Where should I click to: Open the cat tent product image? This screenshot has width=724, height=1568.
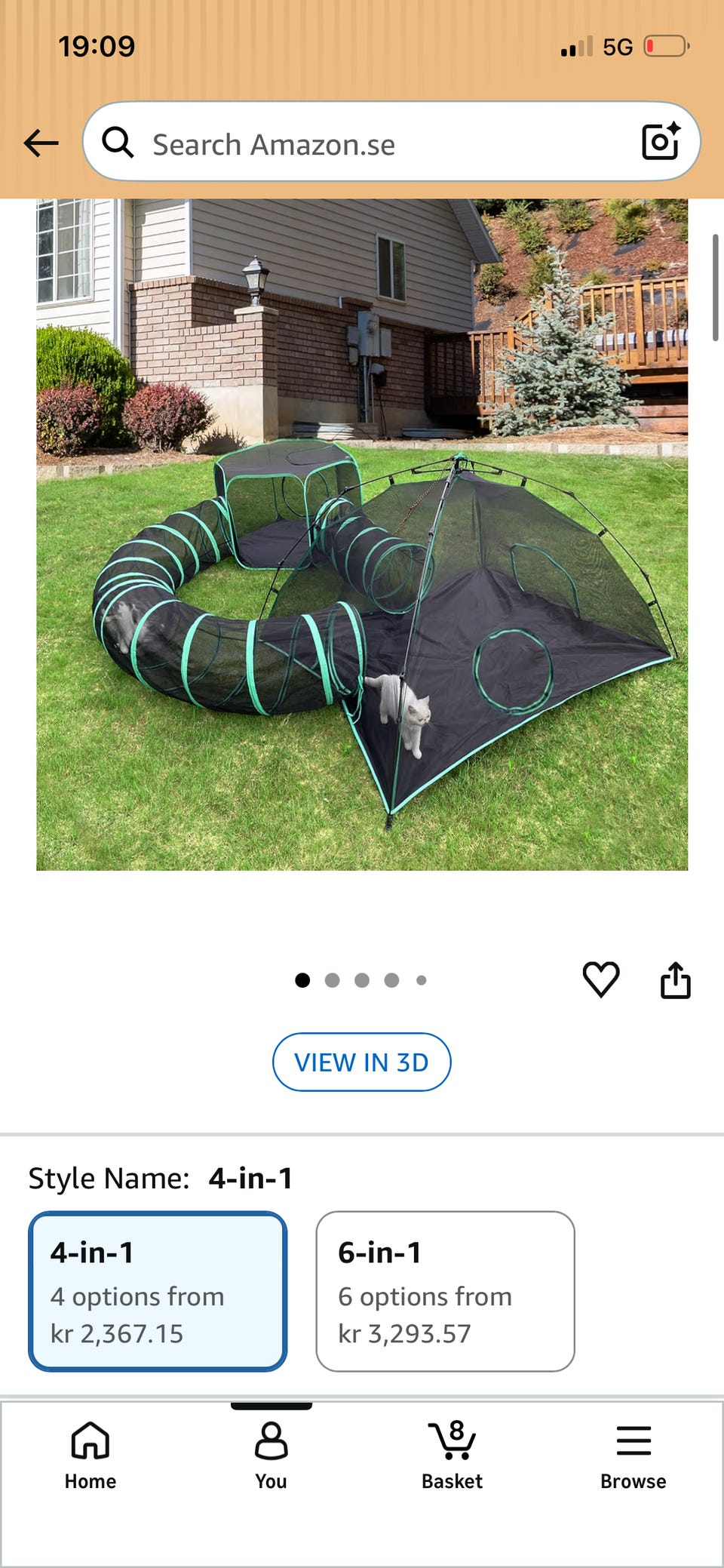[x=362, y=534]
